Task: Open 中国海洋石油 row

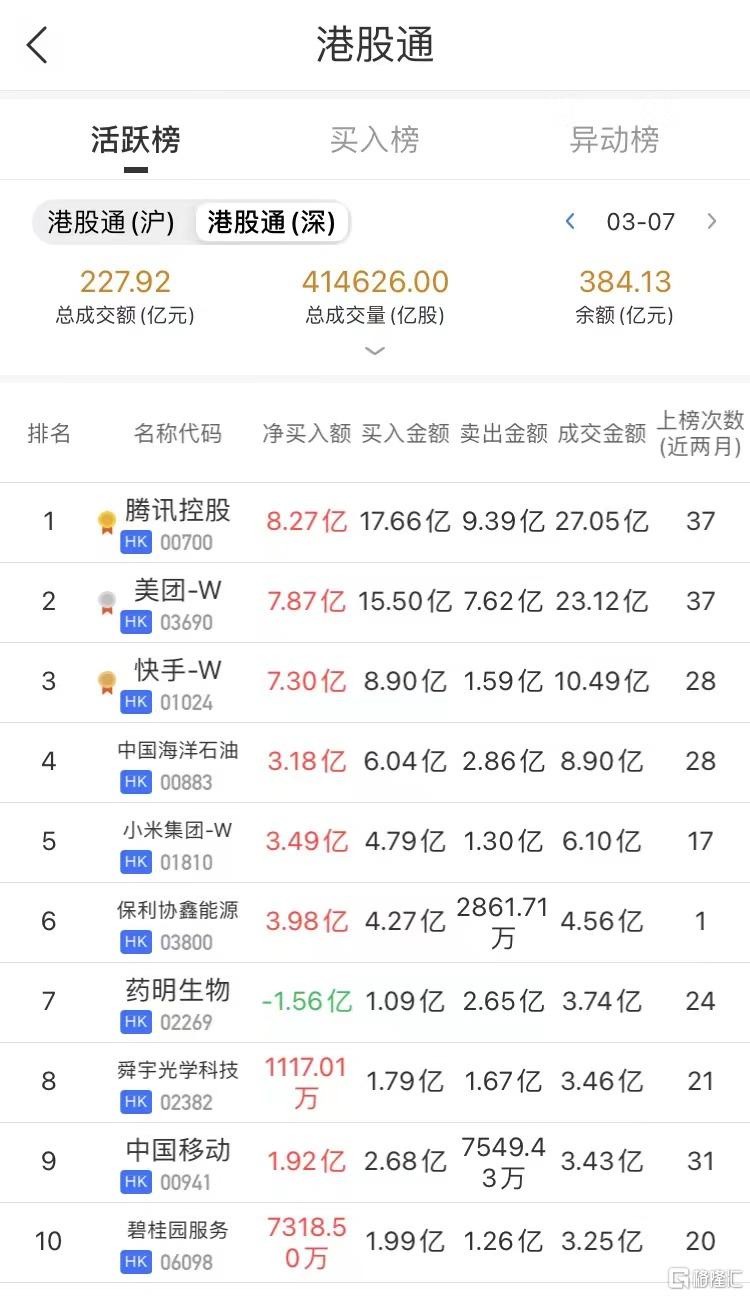Action: click(x=178, y=762)
